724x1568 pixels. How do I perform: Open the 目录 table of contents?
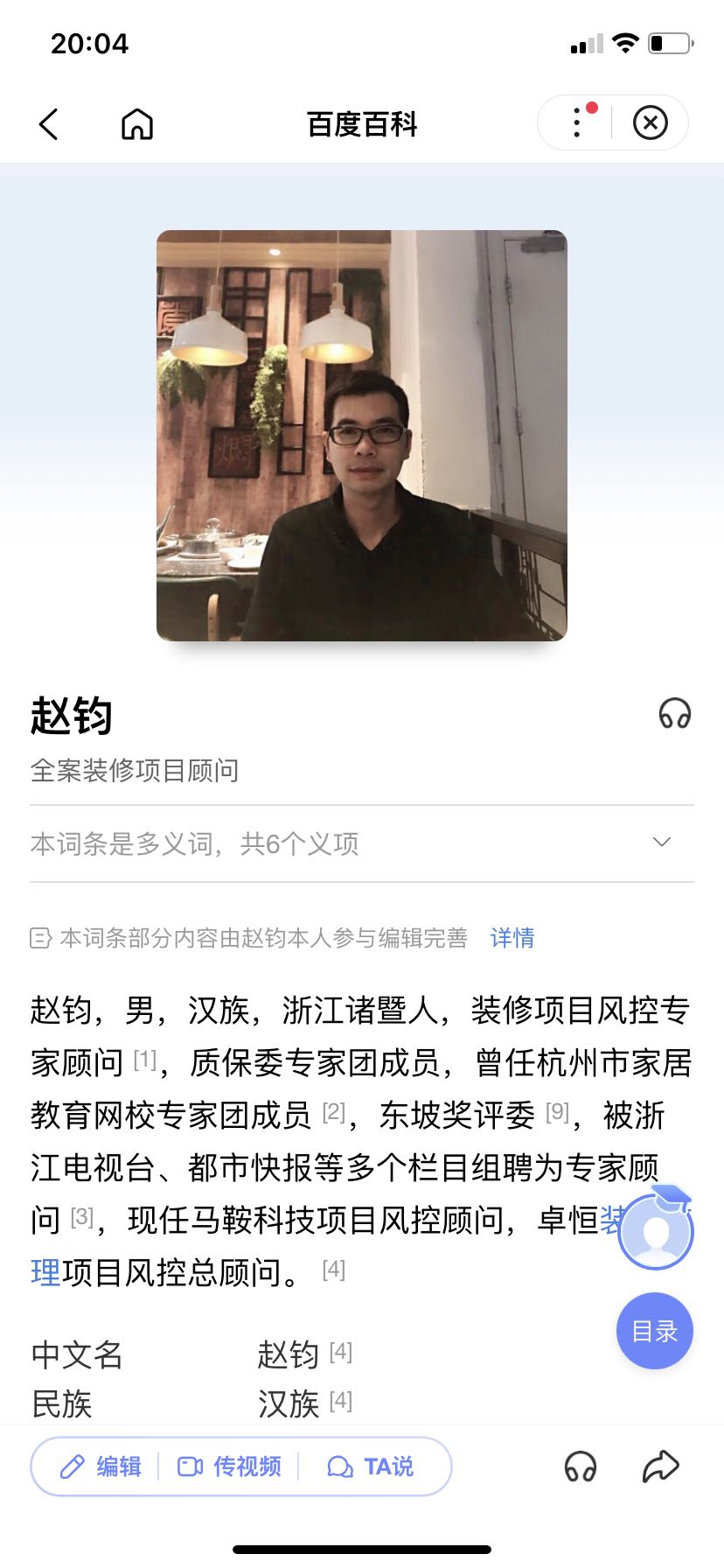pyautogui.click(x=654, y=1331)
